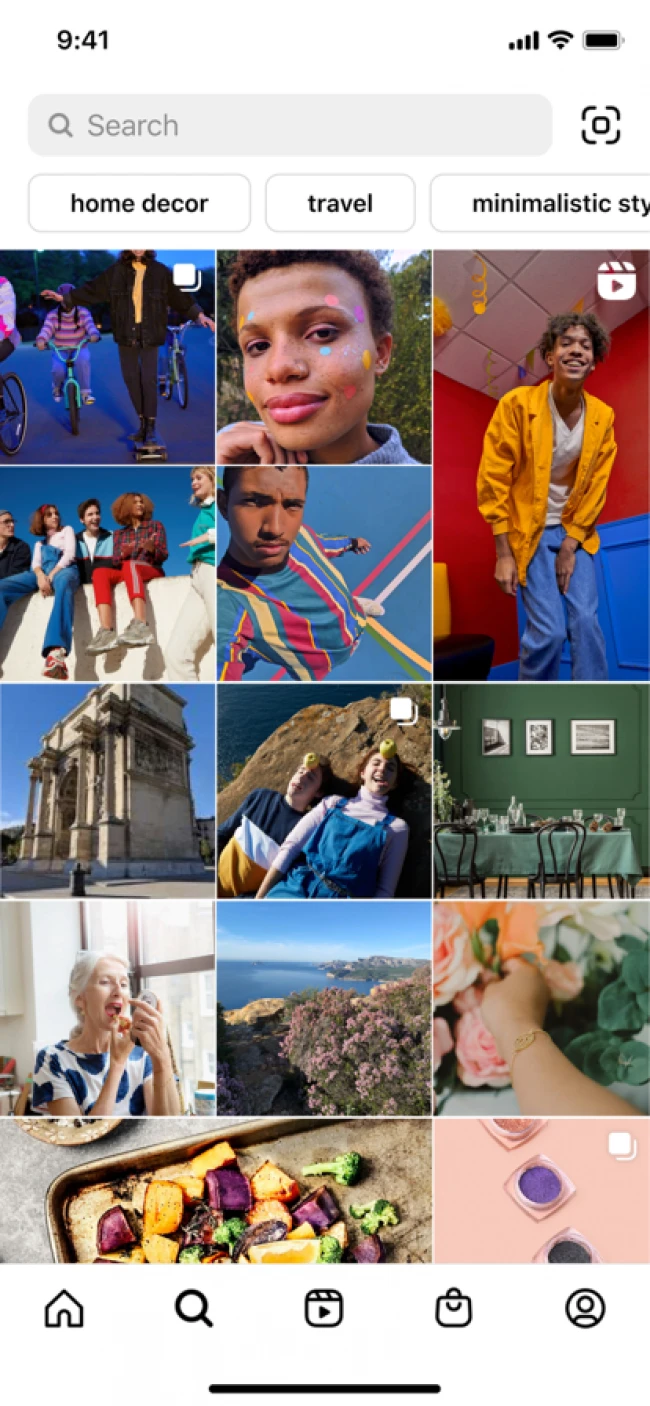Image resolution: width=650 pixels, height=1406 pixels.
Task: View the older woman applying makeup post
Action: 107,1007
